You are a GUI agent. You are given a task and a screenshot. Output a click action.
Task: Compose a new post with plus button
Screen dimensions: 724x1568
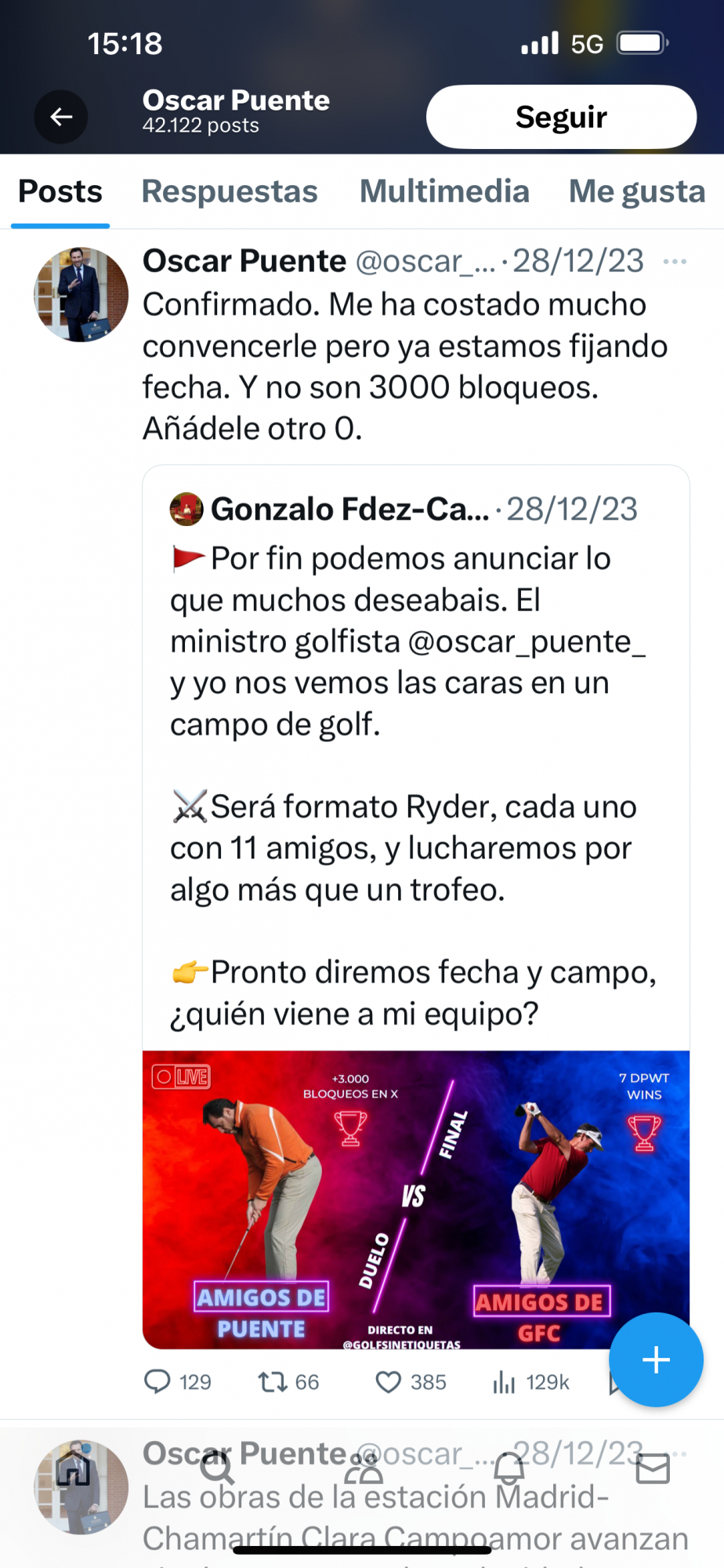[656, 1359]
